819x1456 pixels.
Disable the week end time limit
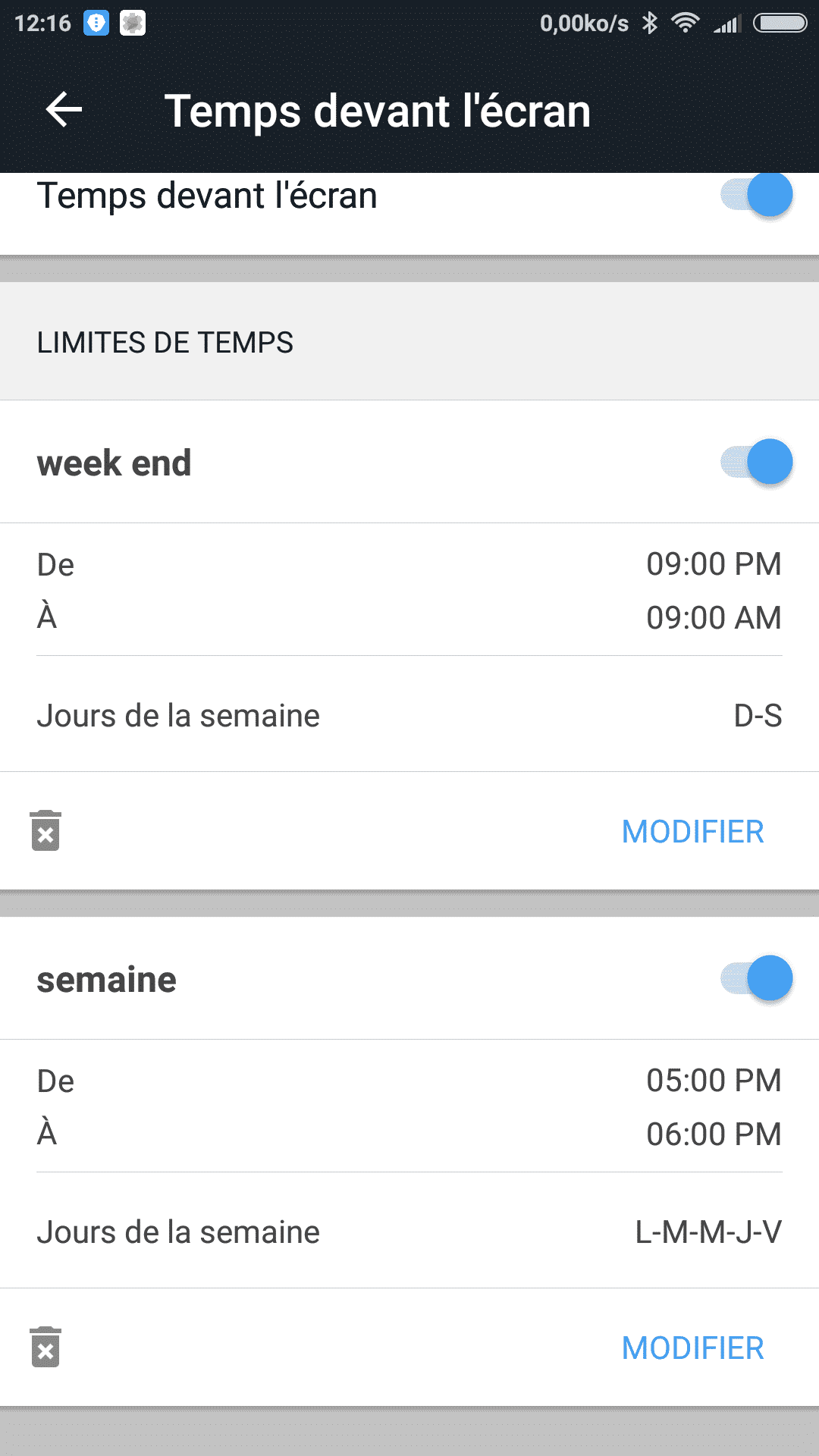(x=757, y=462)
